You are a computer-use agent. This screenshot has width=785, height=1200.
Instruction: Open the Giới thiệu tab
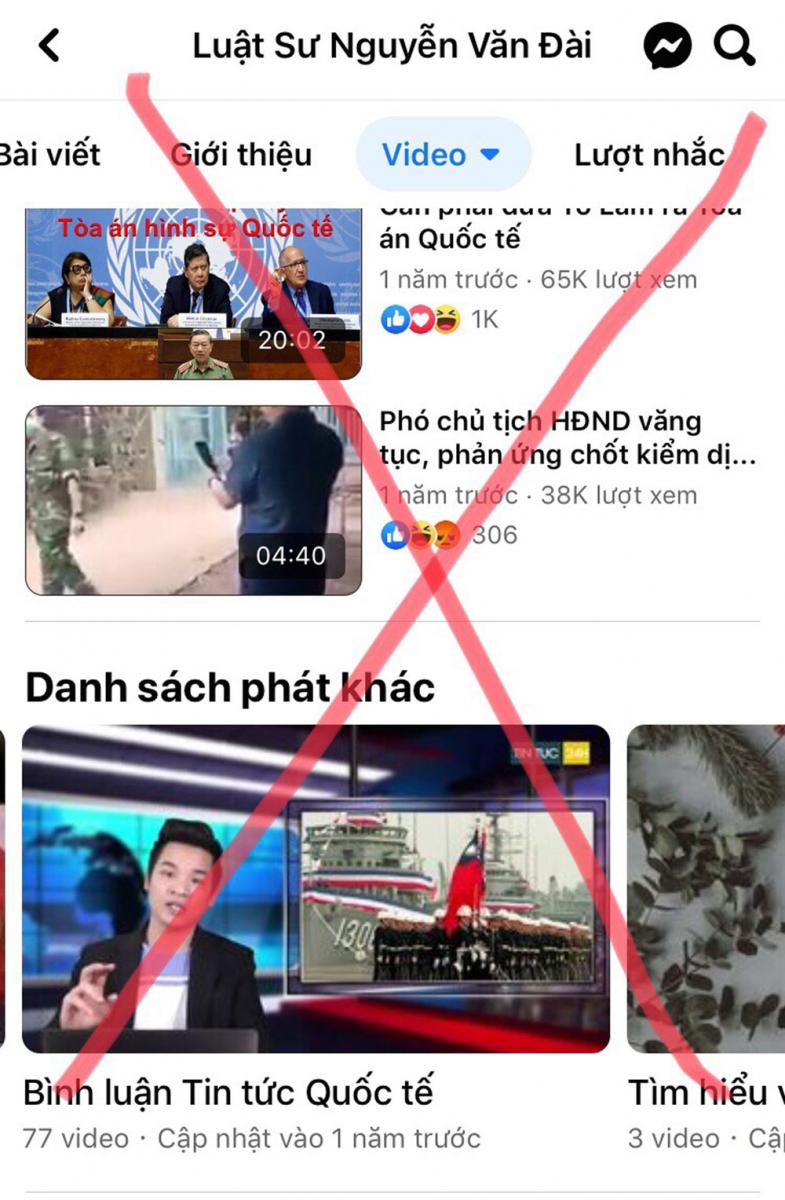click(241, 154)
